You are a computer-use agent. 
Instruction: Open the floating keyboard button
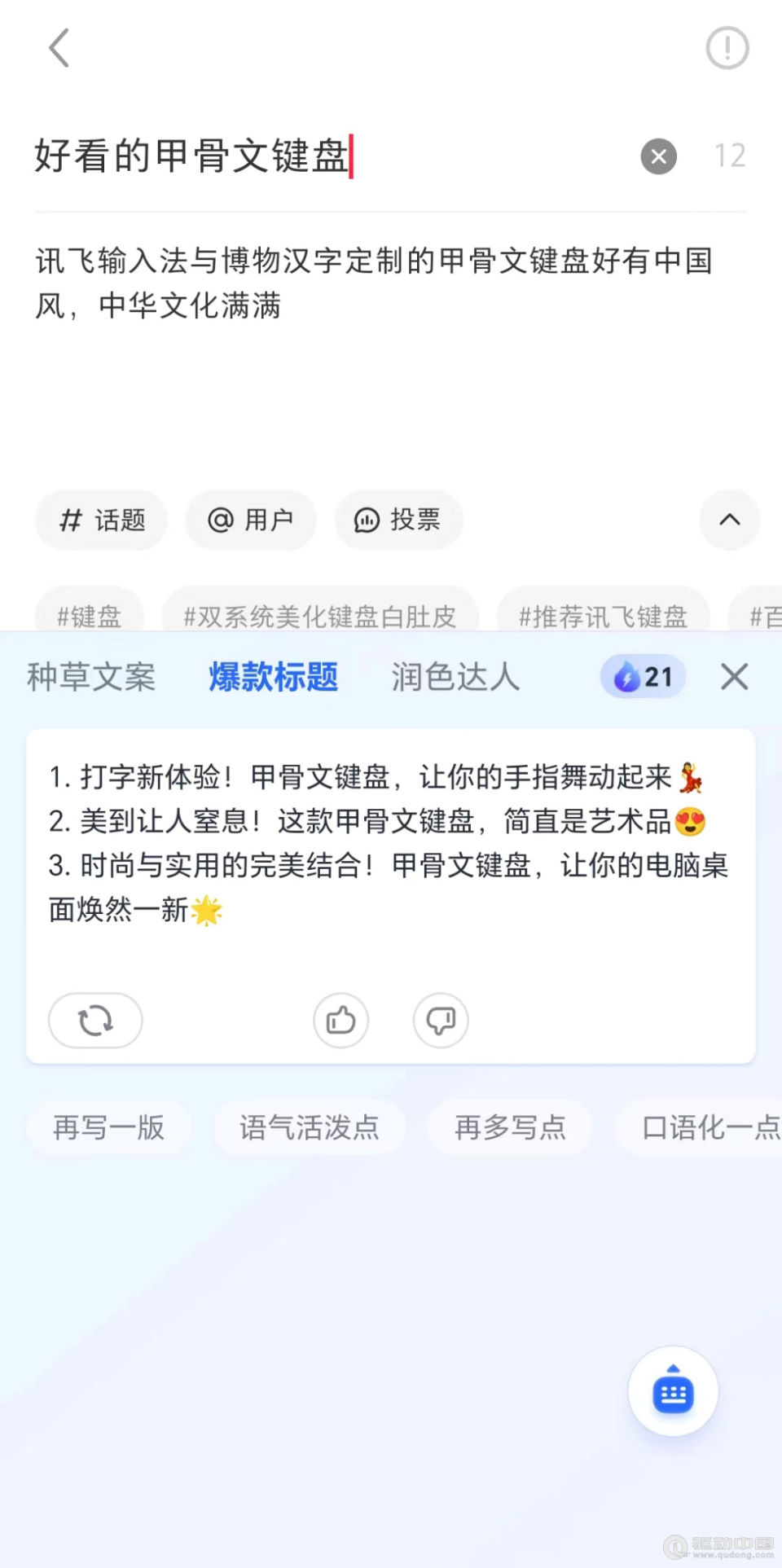[x=673, y=1391]
